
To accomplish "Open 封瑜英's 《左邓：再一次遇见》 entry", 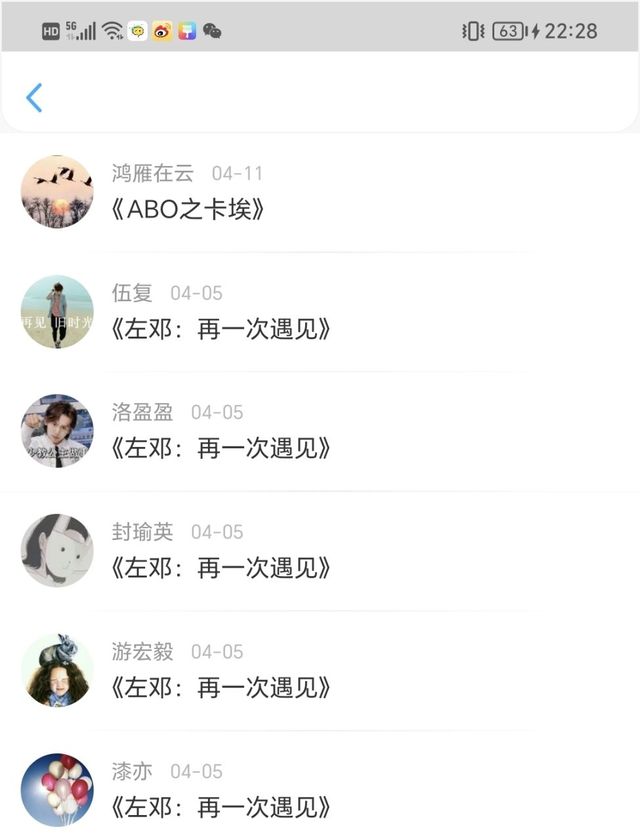I will click(x=221, y=568).
